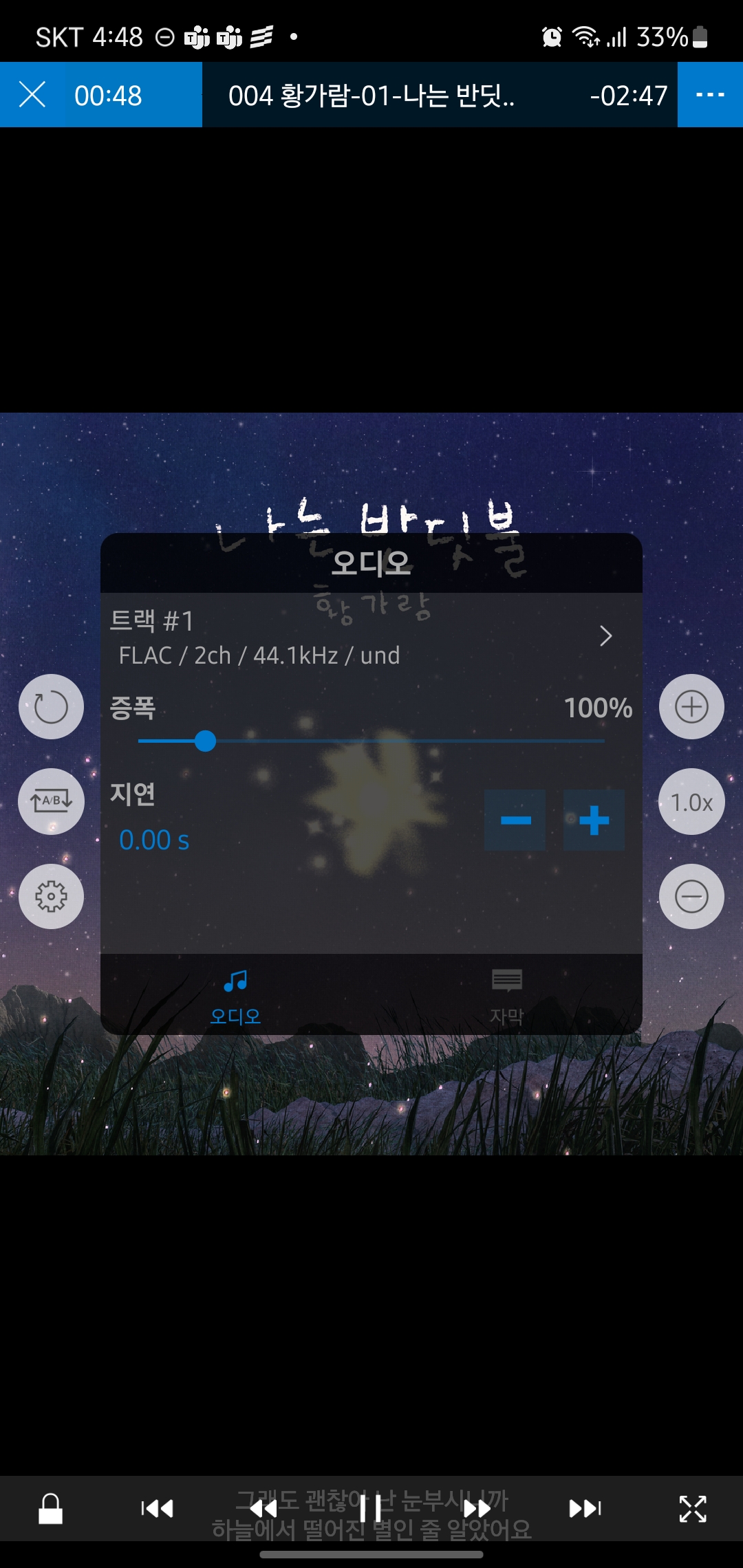Open the three-dot overflow menu
Screen dimensions: 743x1568
pos(710,95)
